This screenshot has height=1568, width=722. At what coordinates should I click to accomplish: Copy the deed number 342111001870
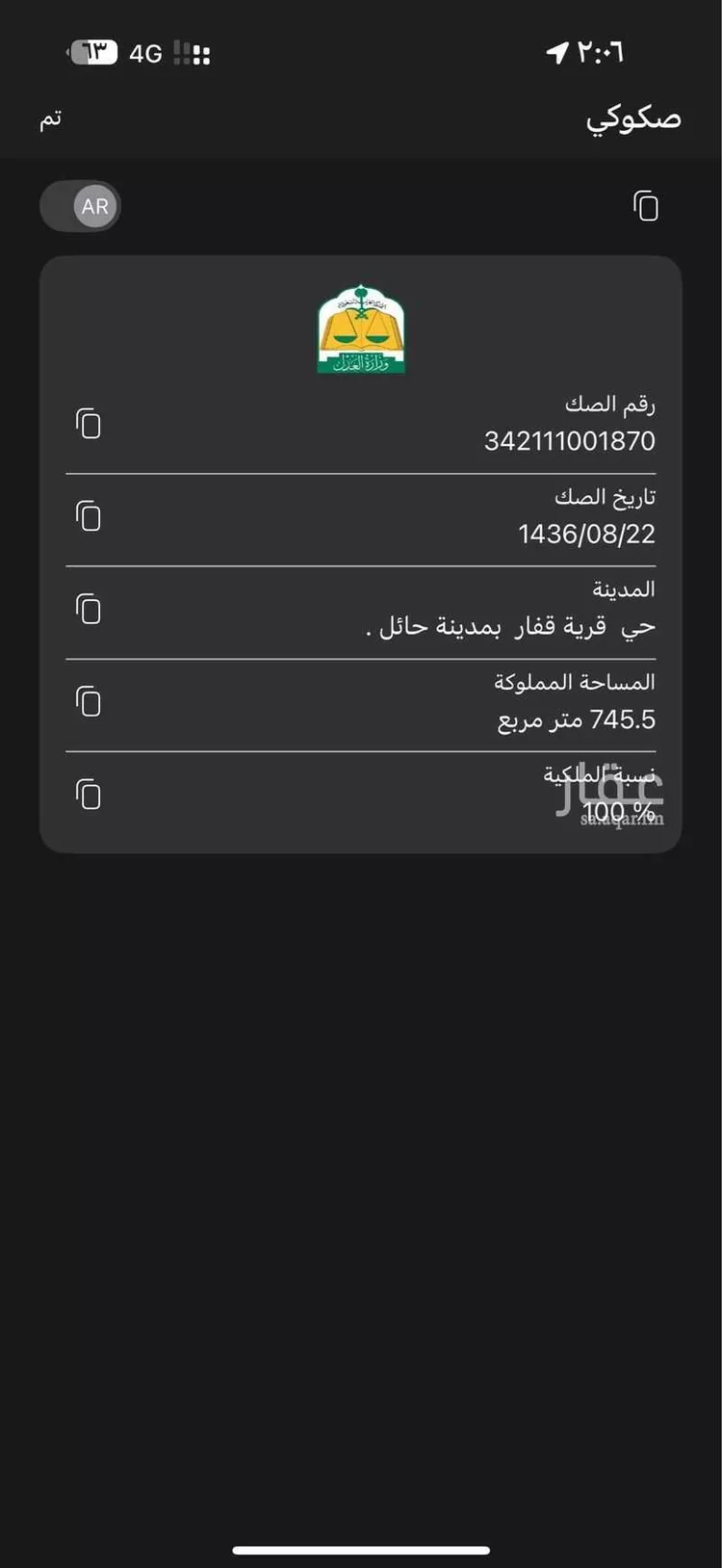coord(88,424)
